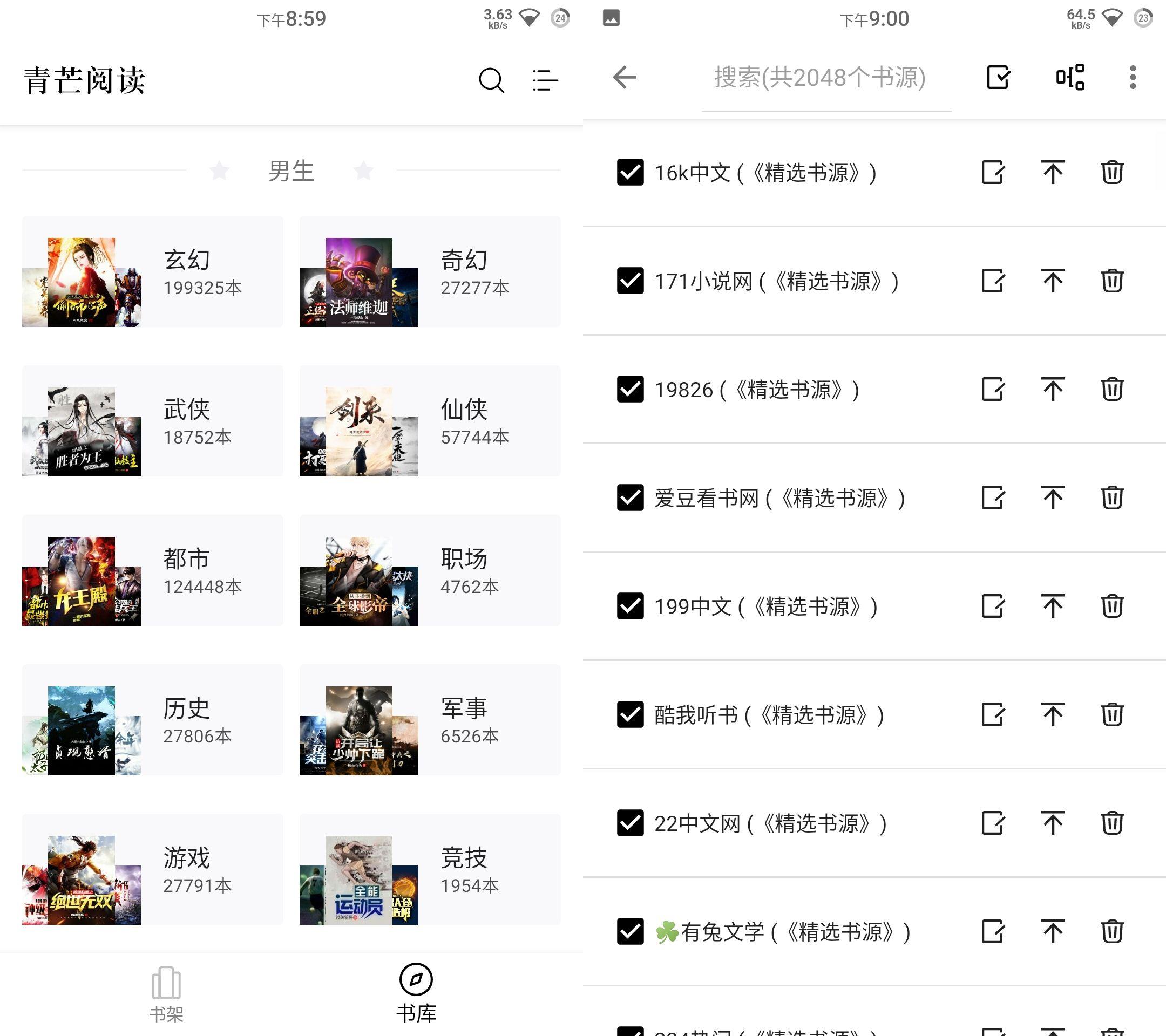The image size is (1166, 1036).
Task: Open the three-dot overflow menu
Action: point(1133,78)
